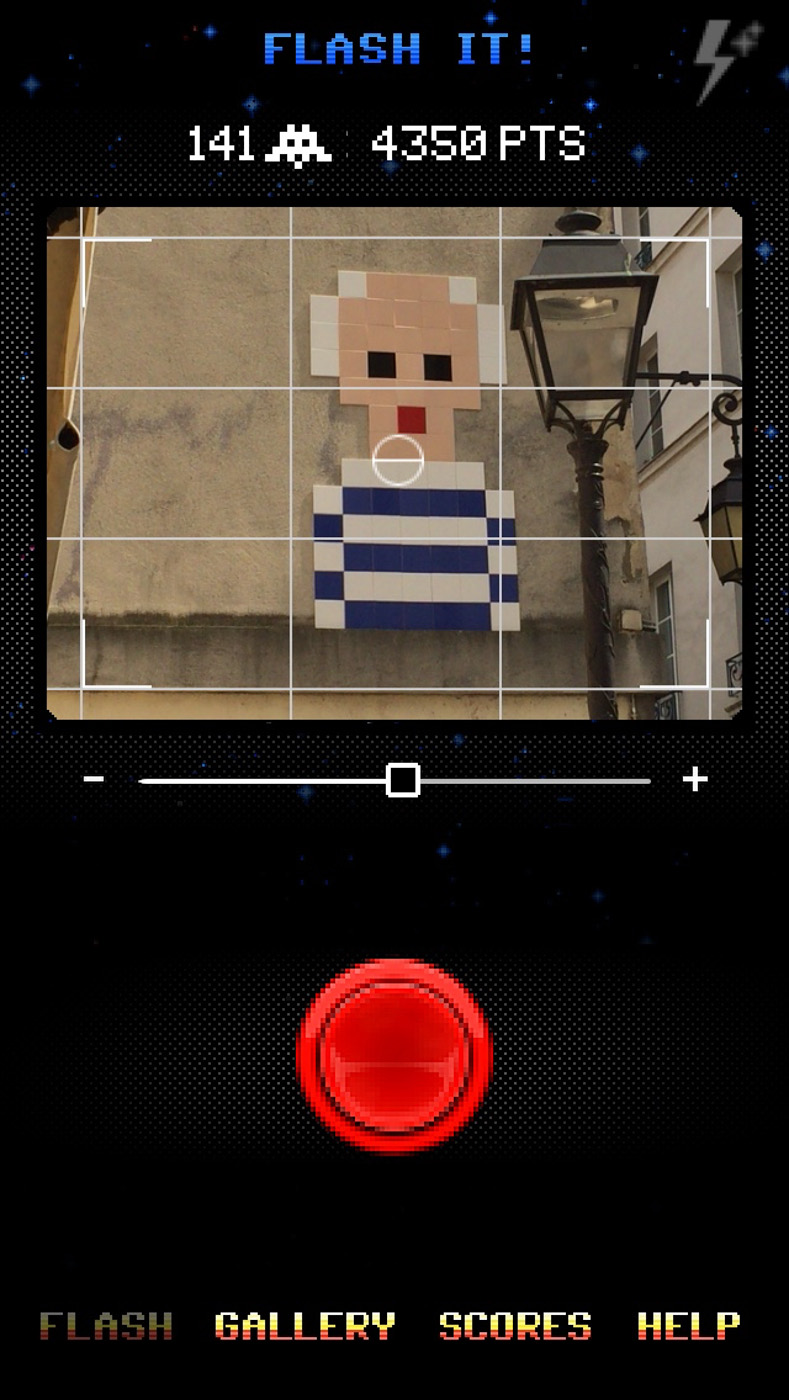789x1400 pixels.
Task: Zoom out with the minus button
Action: click(x=94, y=779)
